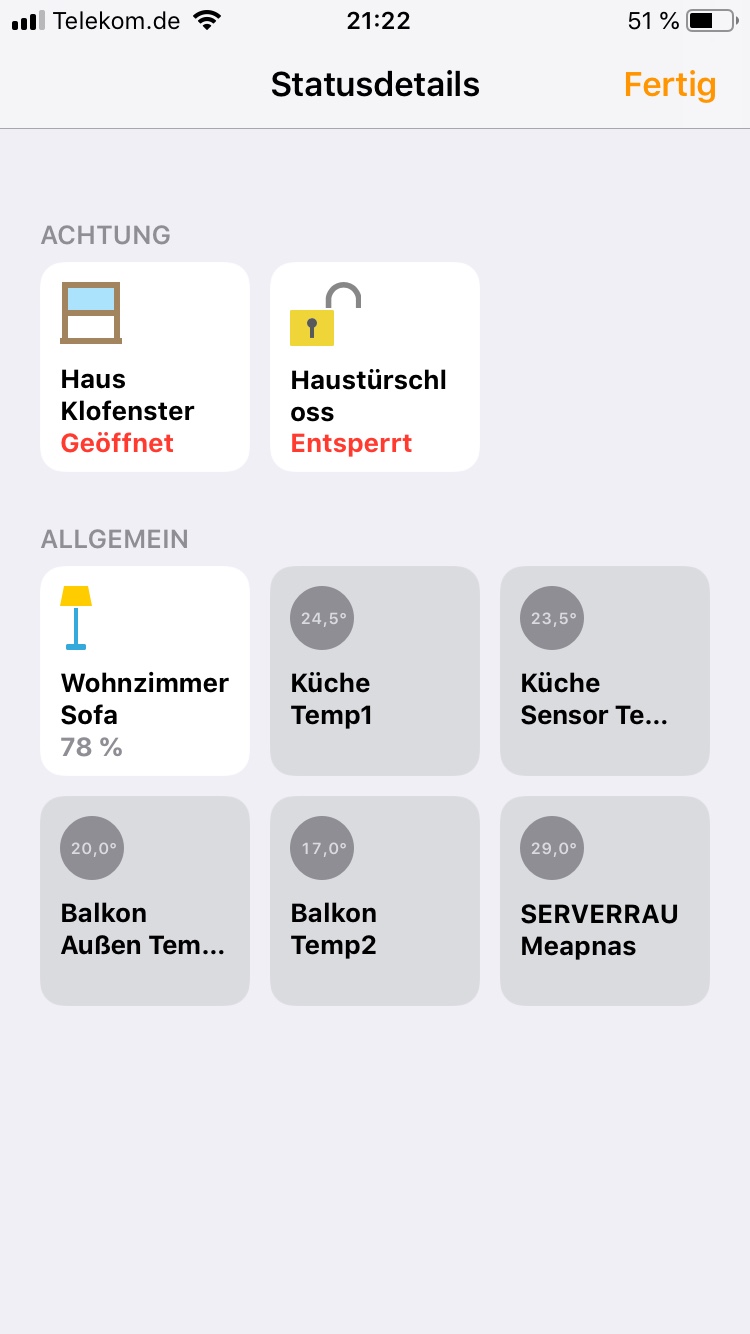Toggle the Wohnzimmer Sofa lamp

click(x=145, y=670)
